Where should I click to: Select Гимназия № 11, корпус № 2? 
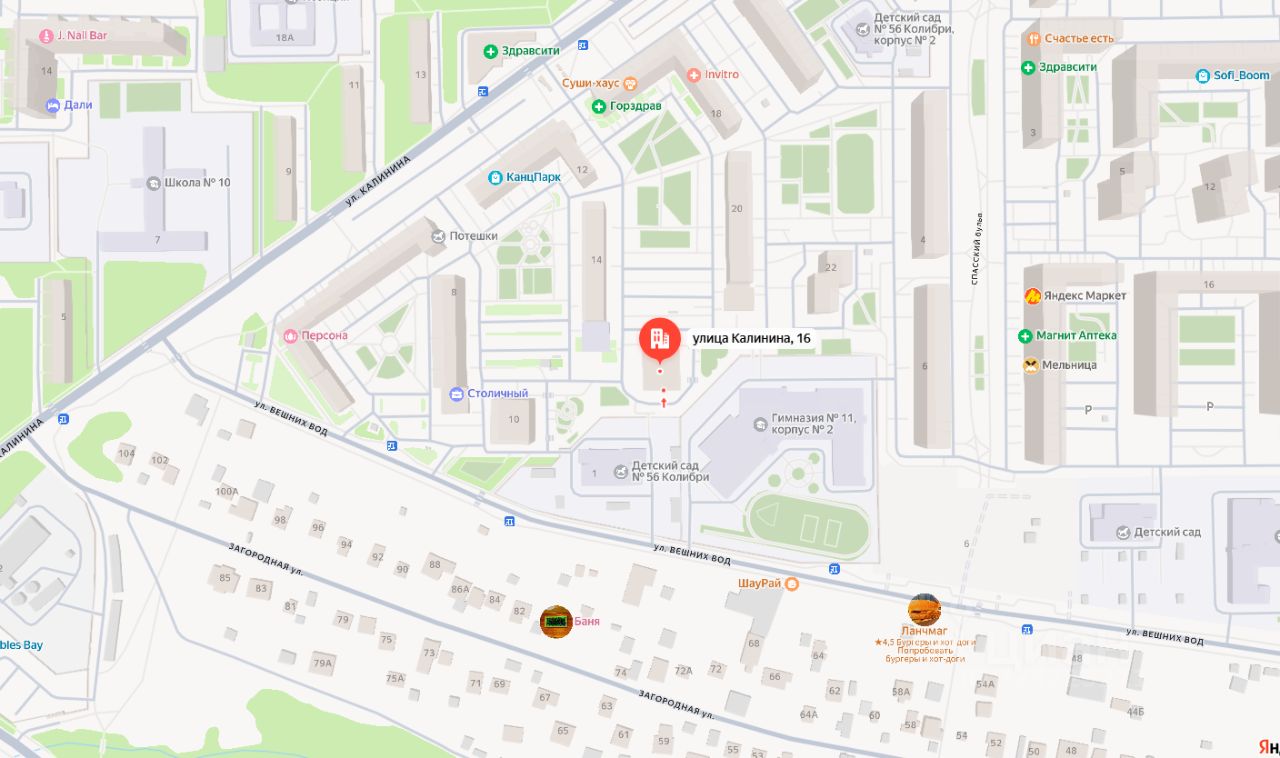coord(759,424)
